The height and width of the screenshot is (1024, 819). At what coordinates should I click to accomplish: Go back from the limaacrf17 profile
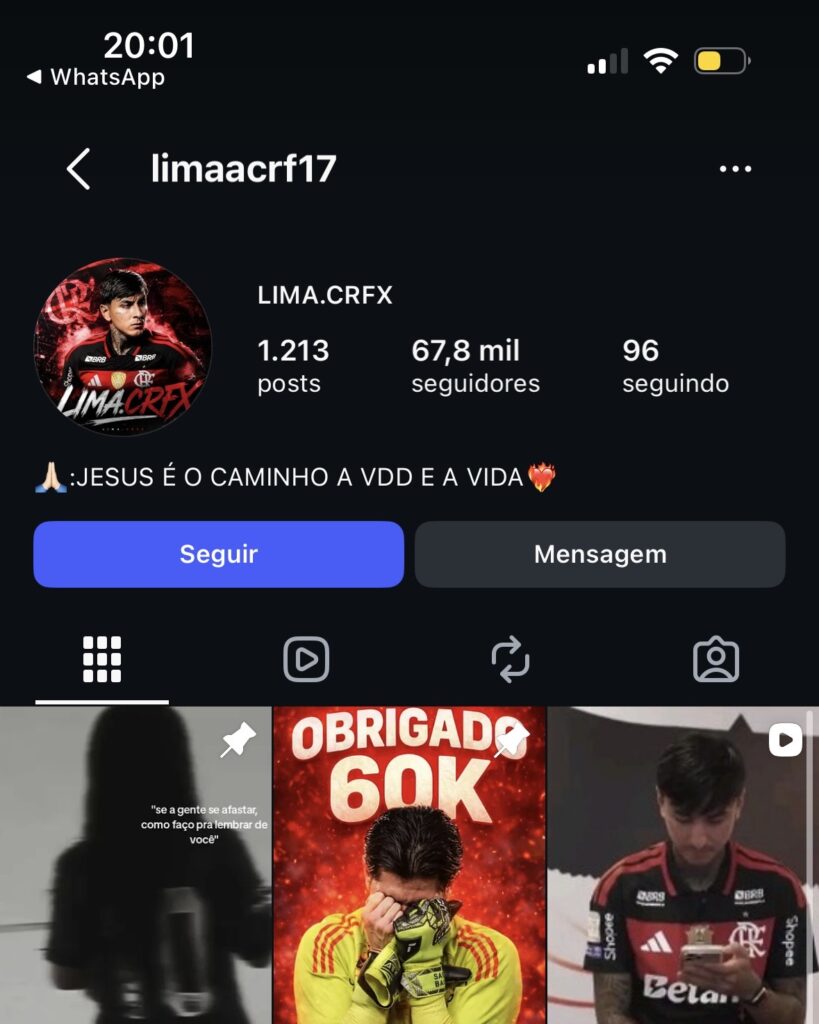(78, 168)
